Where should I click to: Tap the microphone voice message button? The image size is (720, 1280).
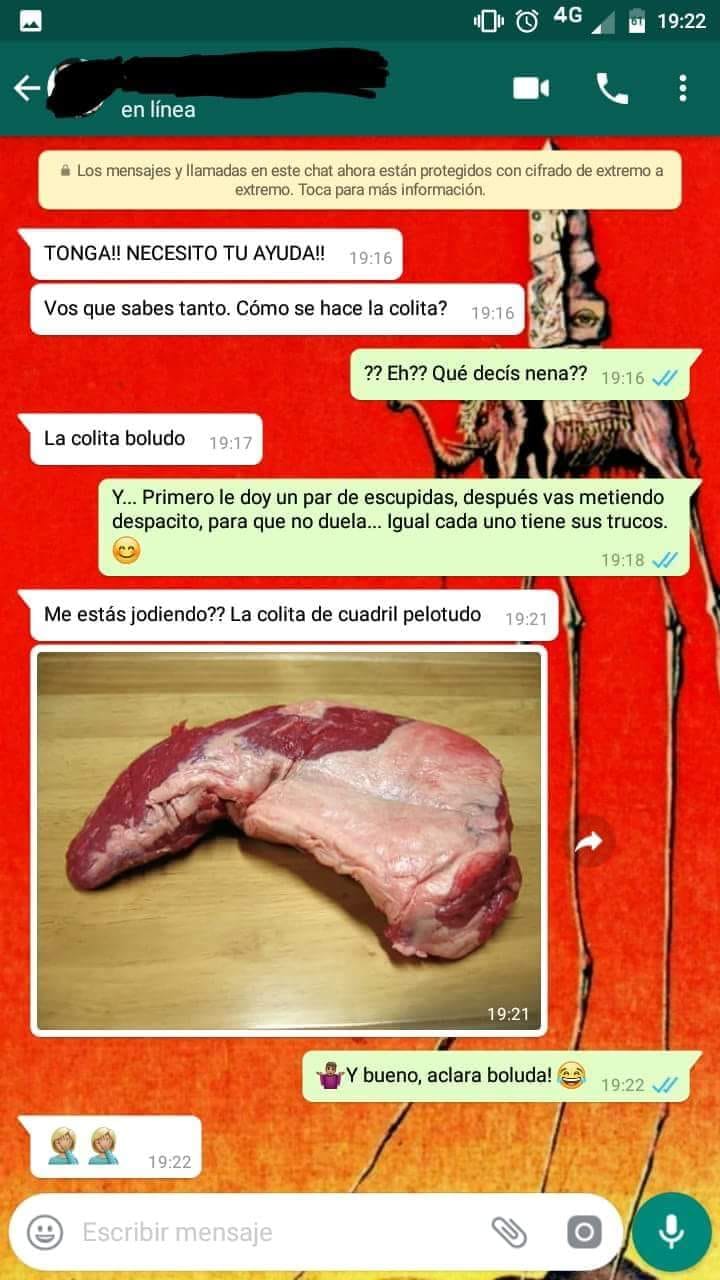[x=671, y=1232]
